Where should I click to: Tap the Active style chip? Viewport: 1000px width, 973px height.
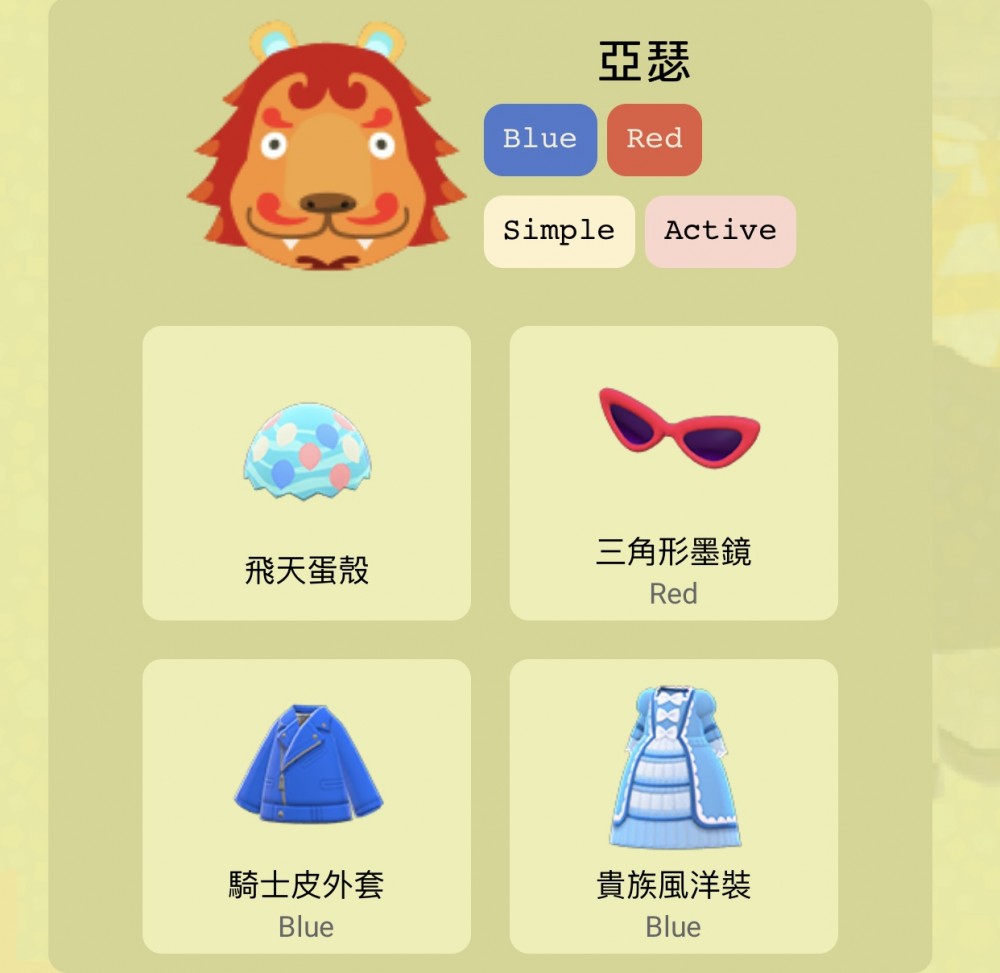[720, 231]
